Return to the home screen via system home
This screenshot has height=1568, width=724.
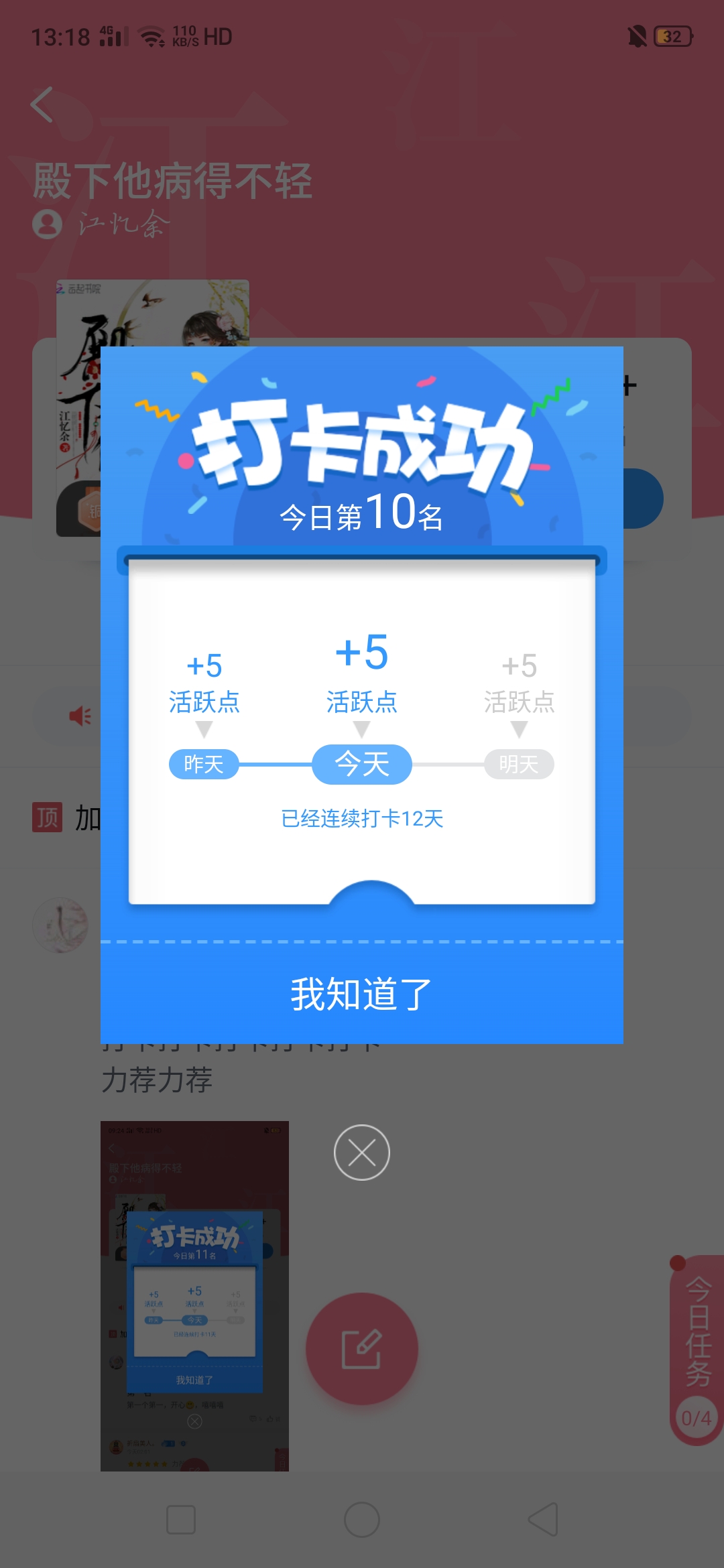point(362,1520)
